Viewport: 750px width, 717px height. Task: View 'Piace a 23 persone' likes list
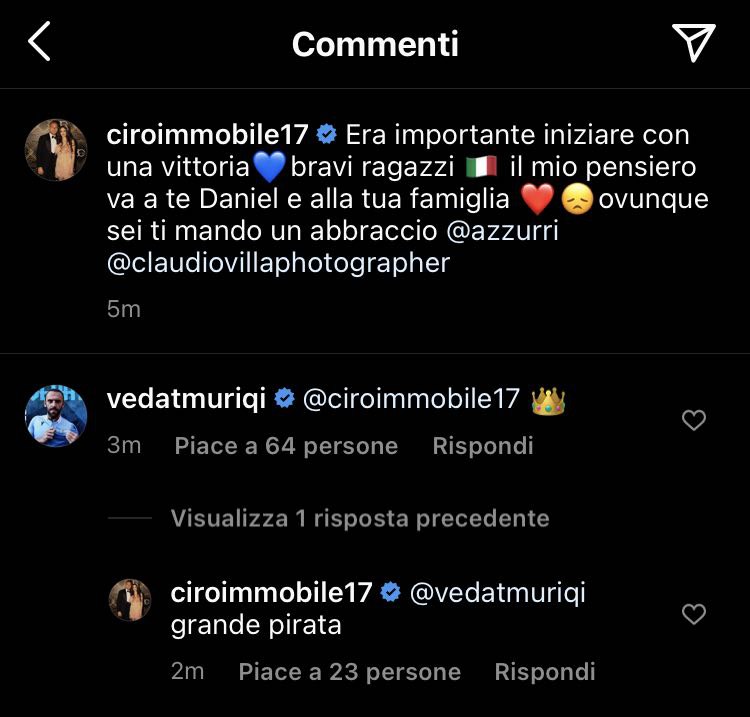(x=349, y=672)
